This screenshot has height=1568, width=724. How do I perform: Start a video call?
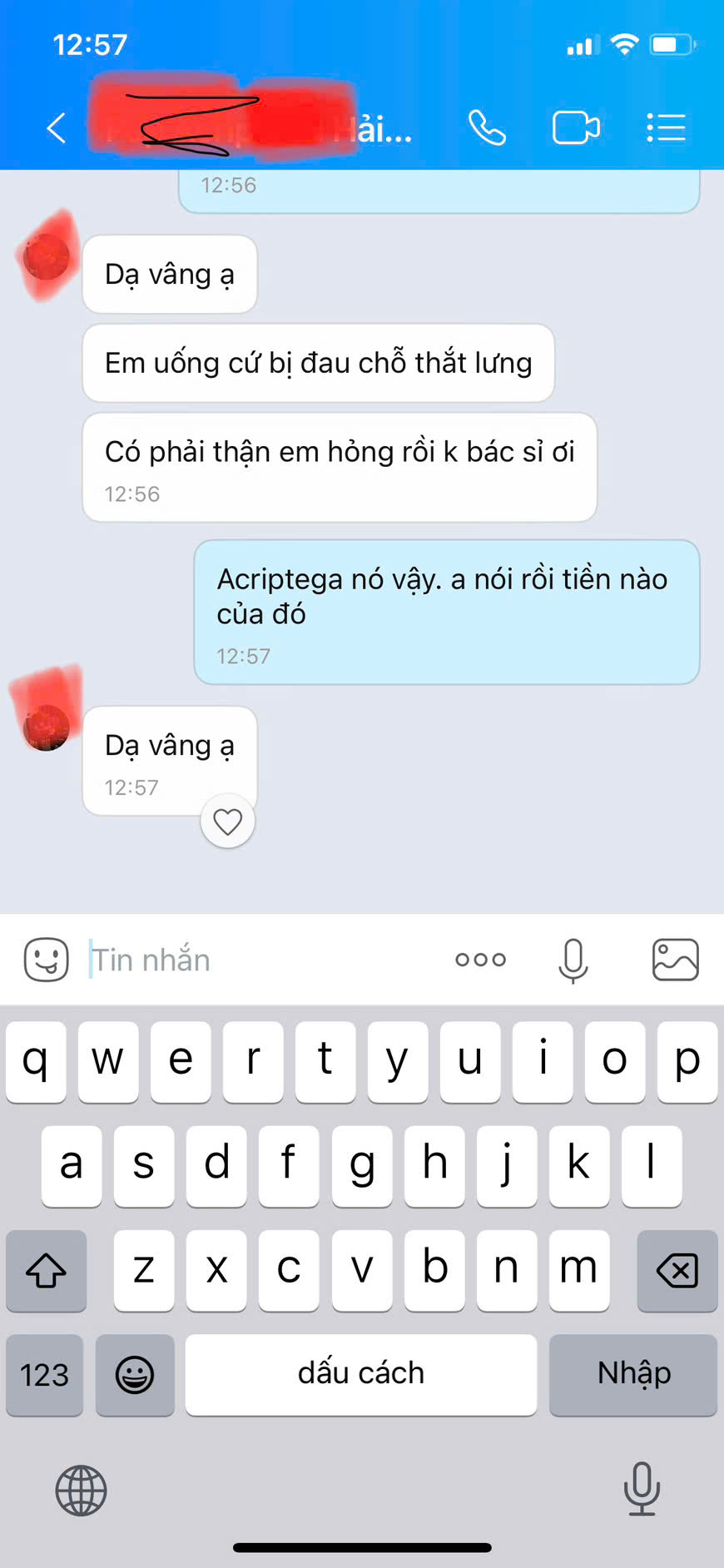(x=576, y=128)
